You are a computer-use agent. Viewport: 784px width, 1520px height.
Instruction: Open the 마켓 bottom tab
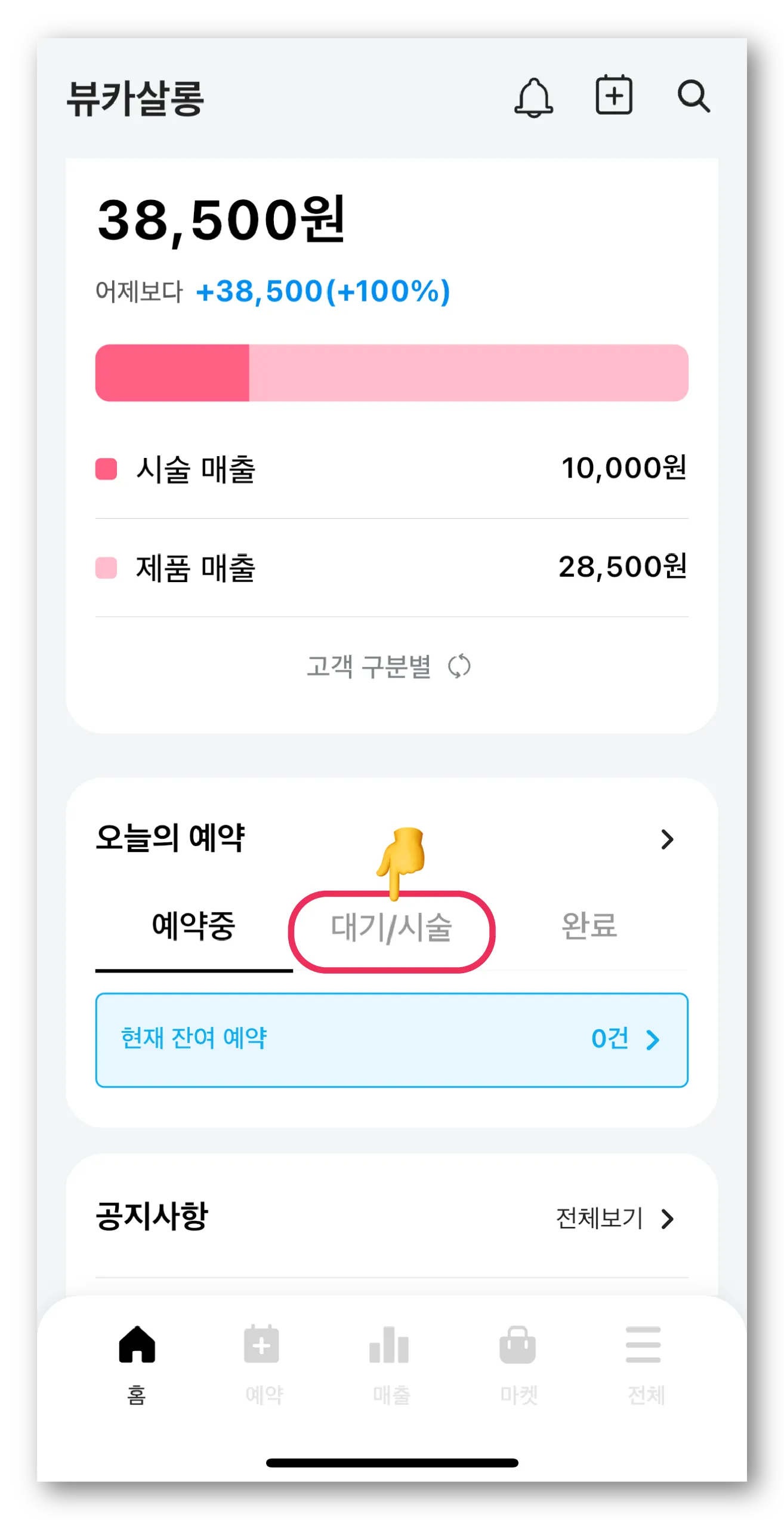pyautogui.click(x=518, y=1362)
